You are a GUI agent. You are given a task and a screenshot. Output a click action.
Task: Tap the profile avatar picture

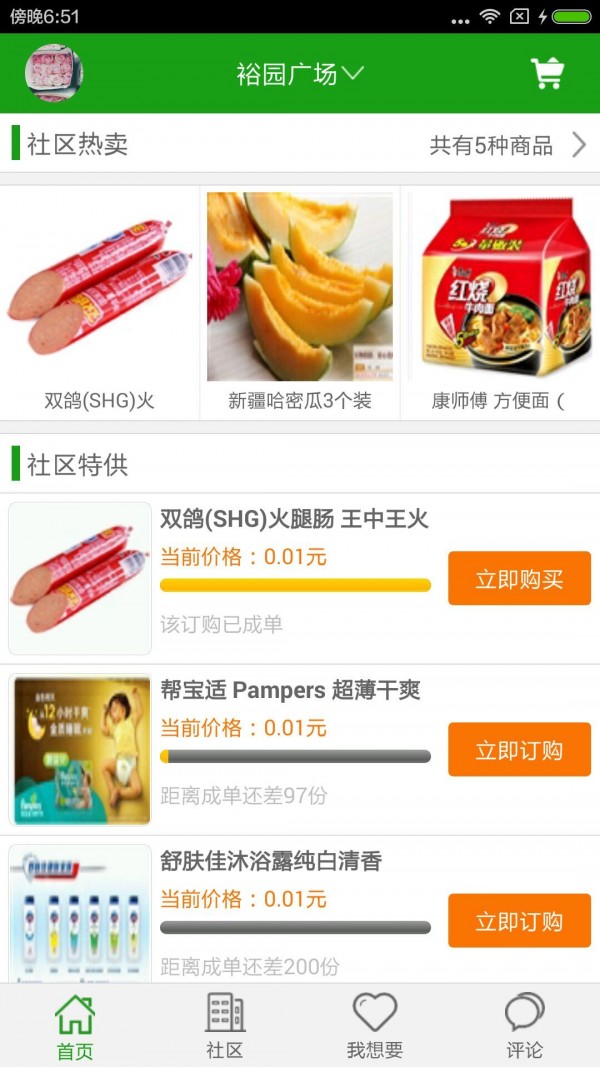54,73
